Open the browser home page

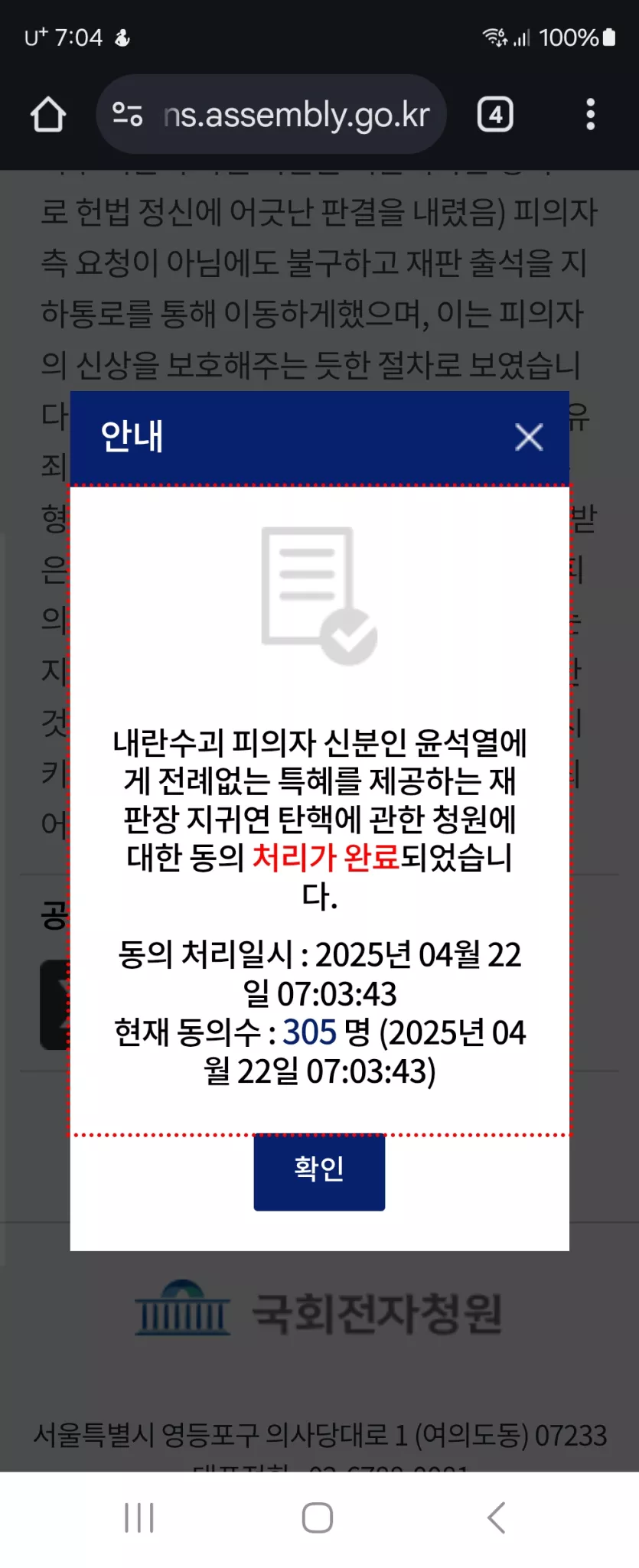(48, 115)
